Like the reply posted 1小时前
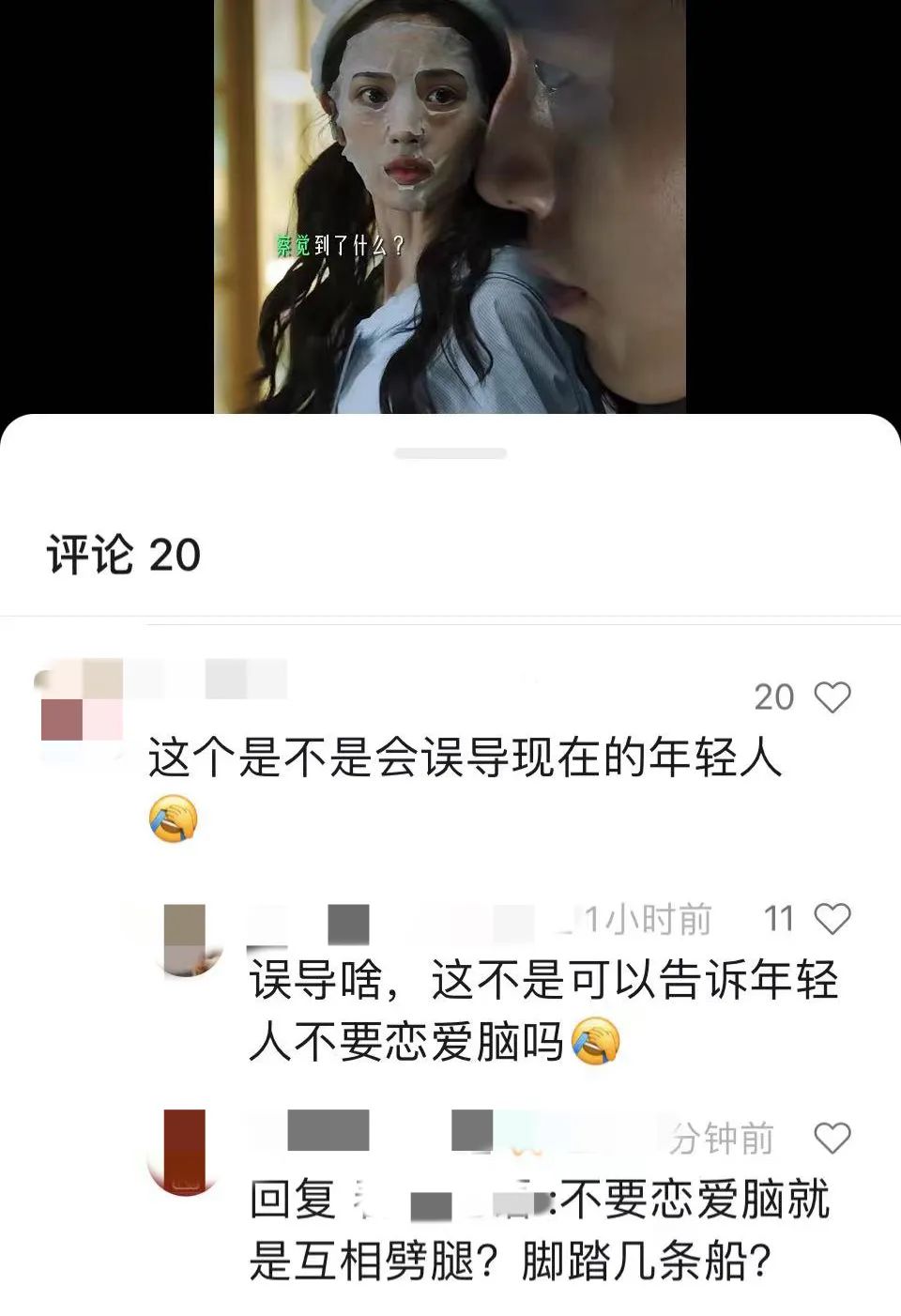This screenshot has width=901, height=1316. [832, 918]
